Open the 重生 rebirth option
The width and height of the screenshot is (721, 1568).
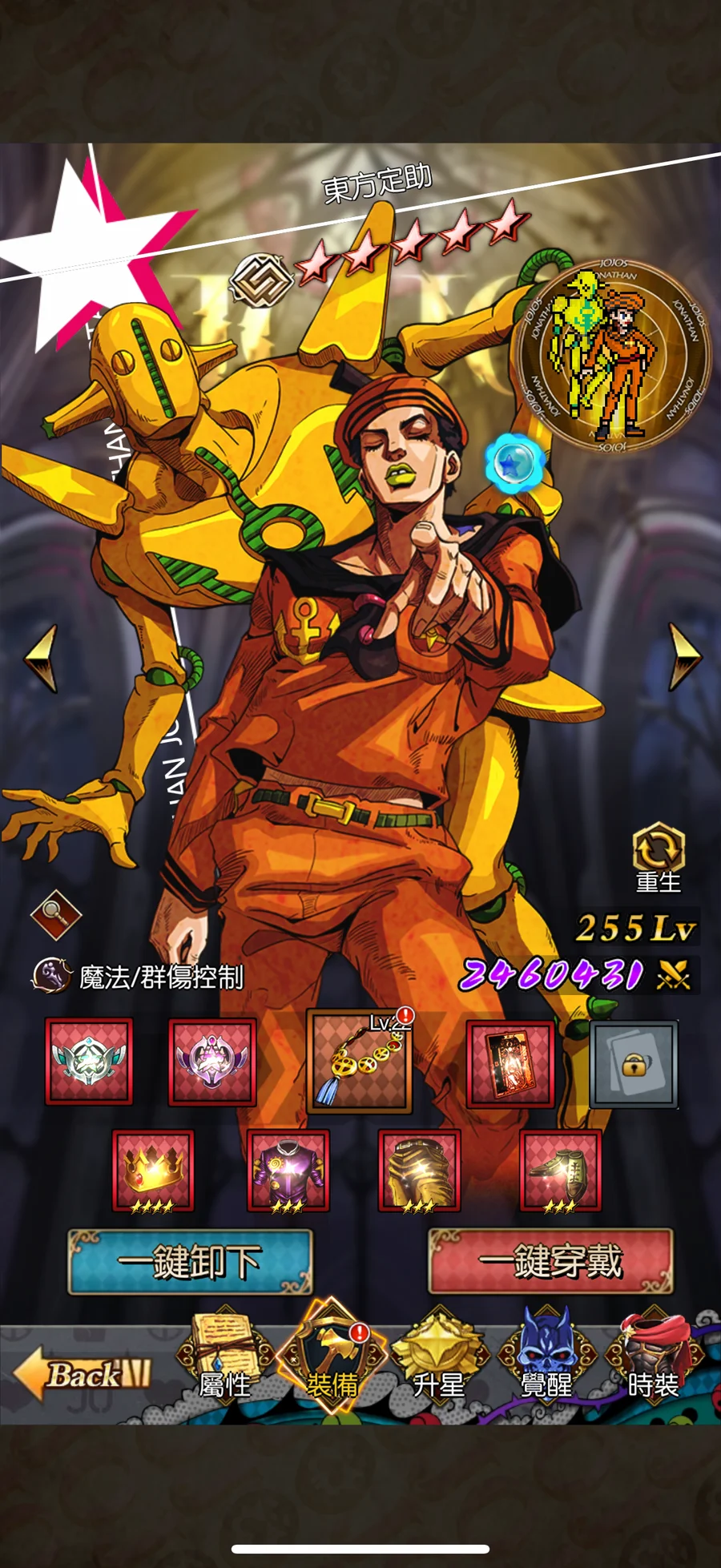[658, 857]
